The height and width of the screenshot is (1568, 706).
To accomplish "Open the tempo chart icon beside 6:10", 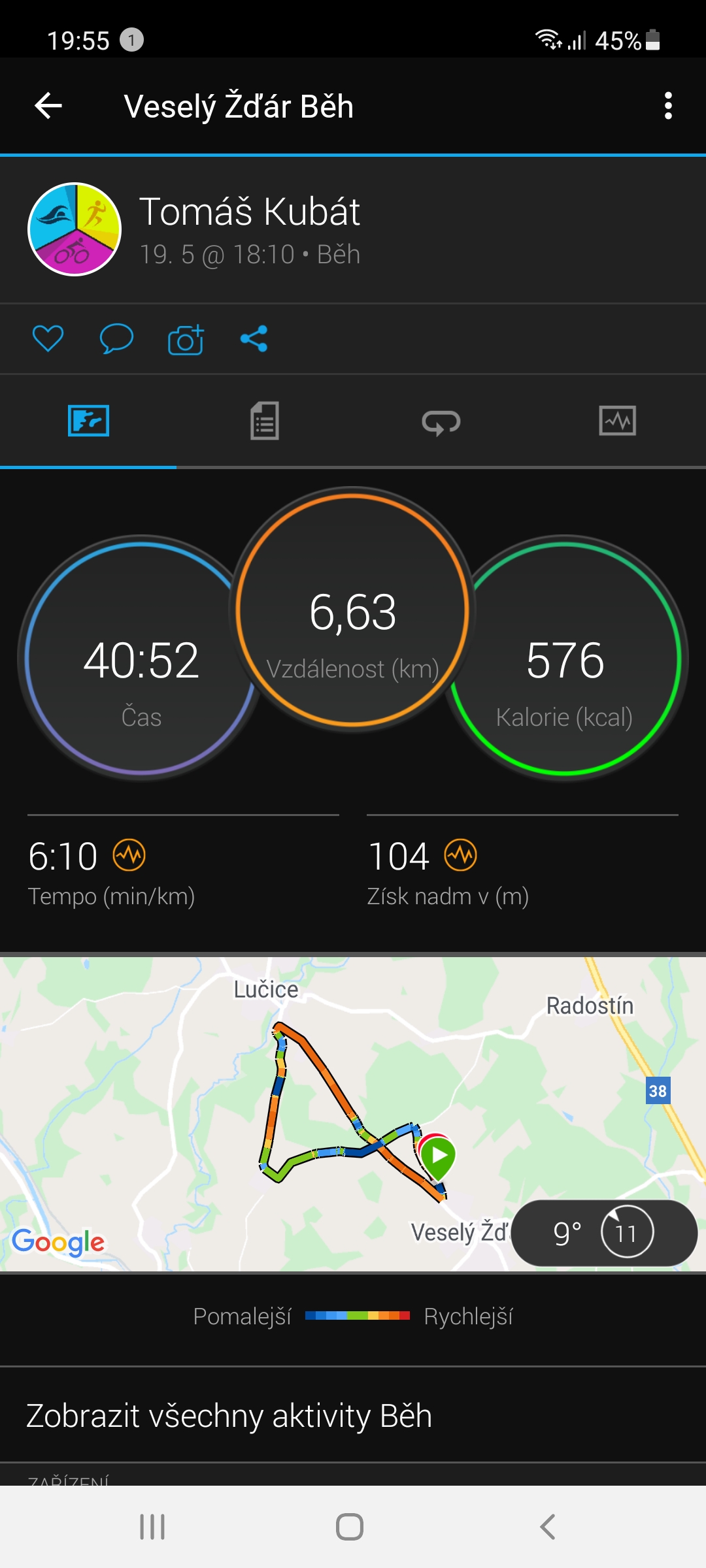I will point(129,855).
